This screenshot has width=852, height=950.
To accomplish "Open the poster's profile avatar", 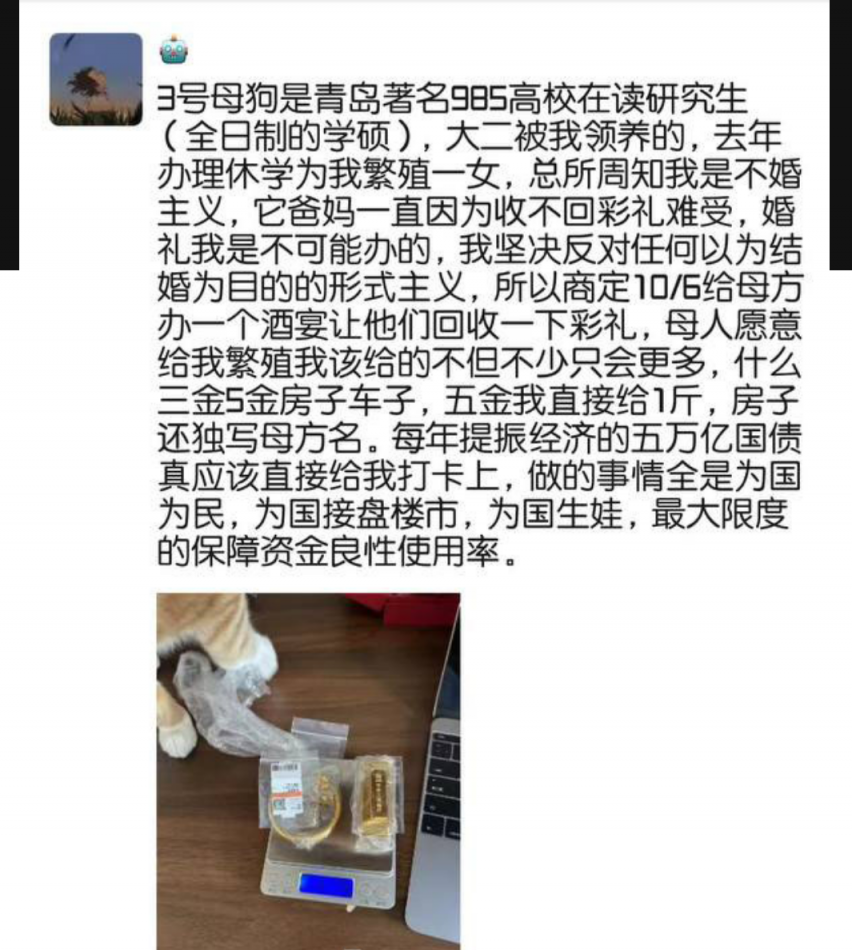I will [x=96, y=79].
